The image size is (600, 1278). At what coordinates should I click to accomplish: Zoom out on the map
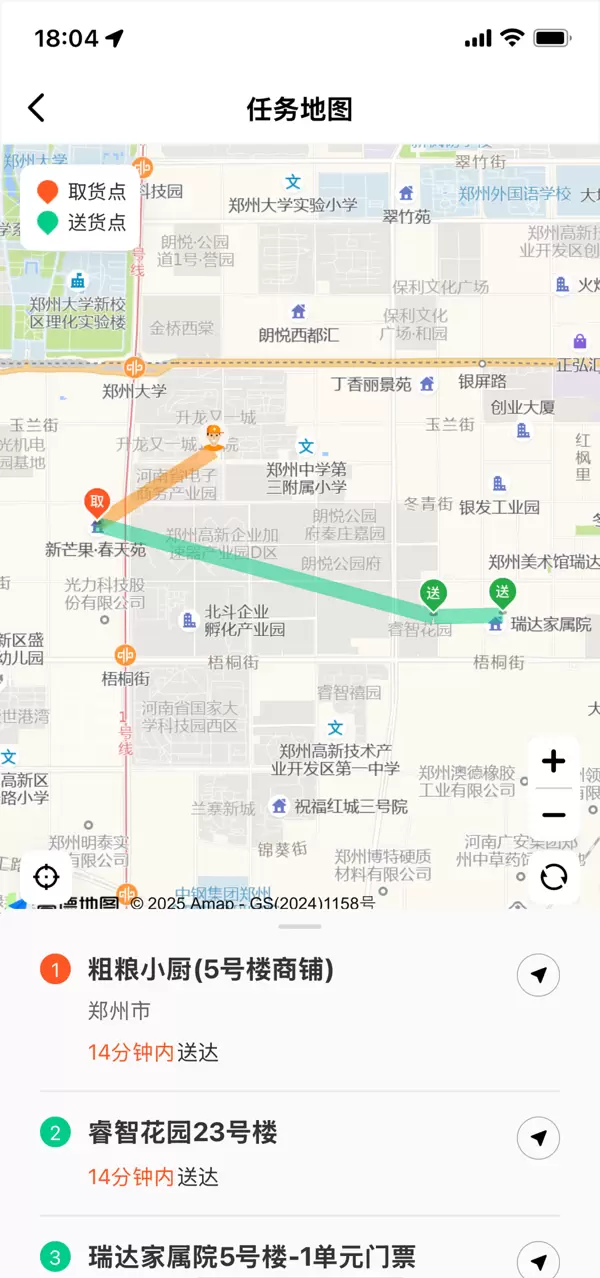(553, 815)
